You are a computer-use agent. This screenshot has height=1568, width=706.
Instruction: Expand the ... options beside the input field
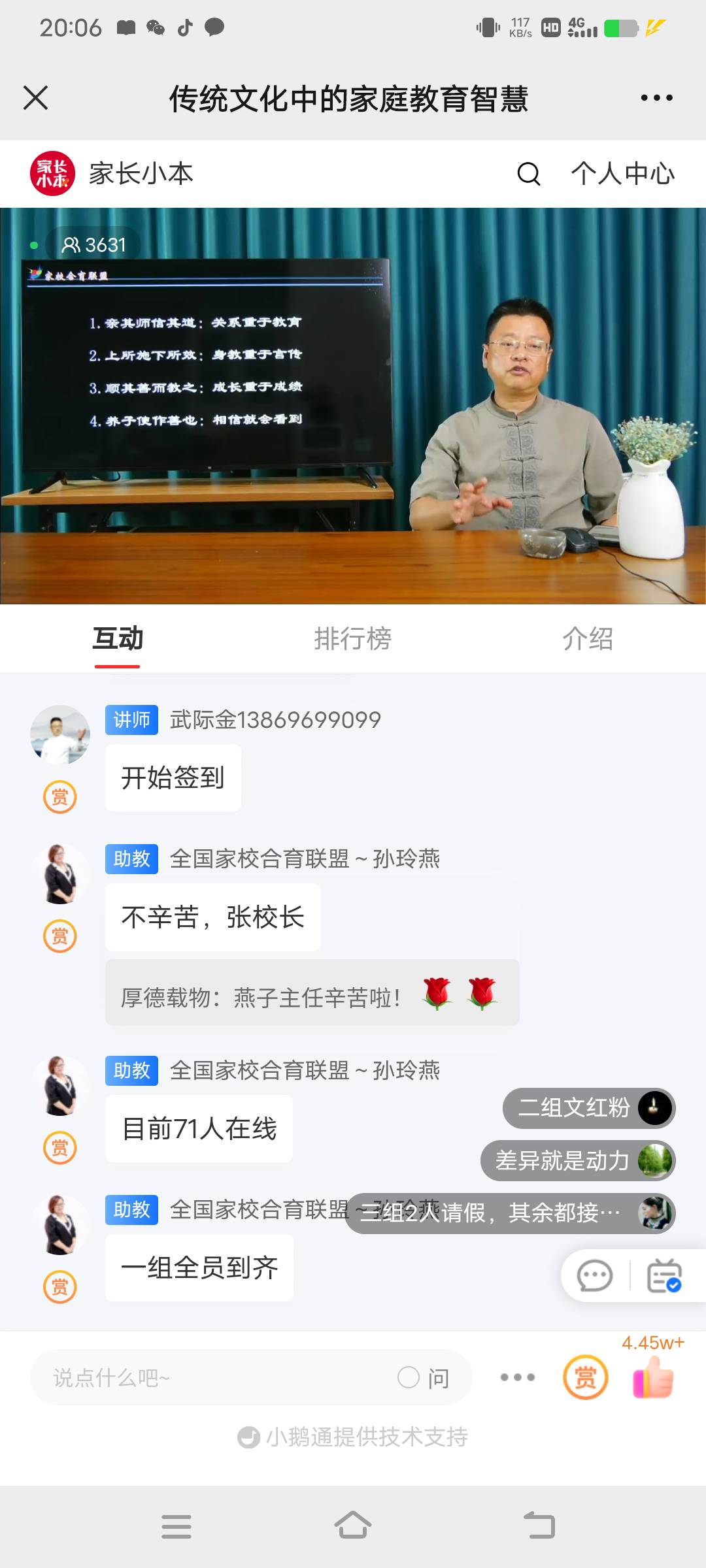tap(517, 1377)
